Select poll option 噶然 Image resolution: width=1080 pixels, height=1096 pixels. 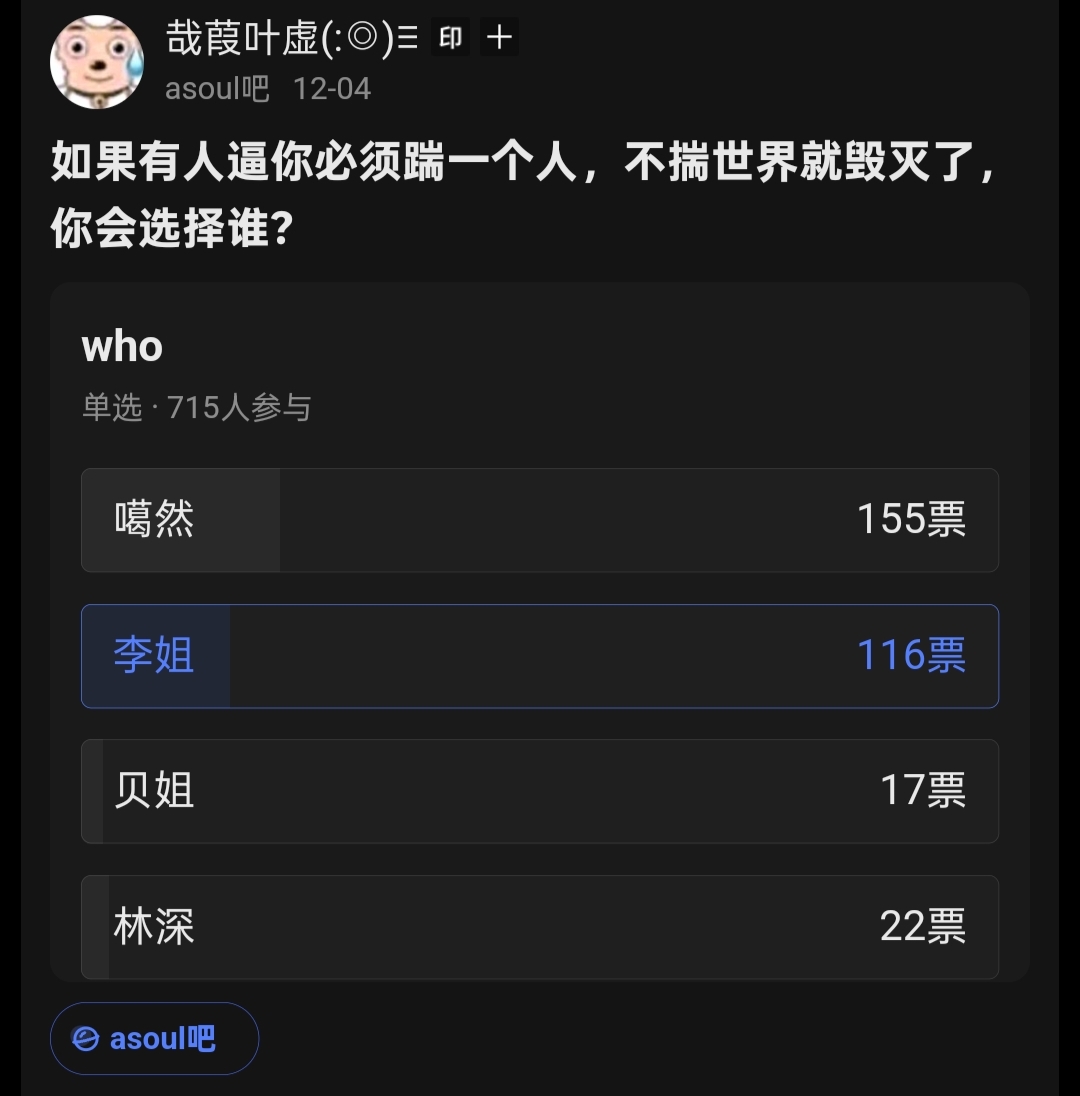click(539, 520)
